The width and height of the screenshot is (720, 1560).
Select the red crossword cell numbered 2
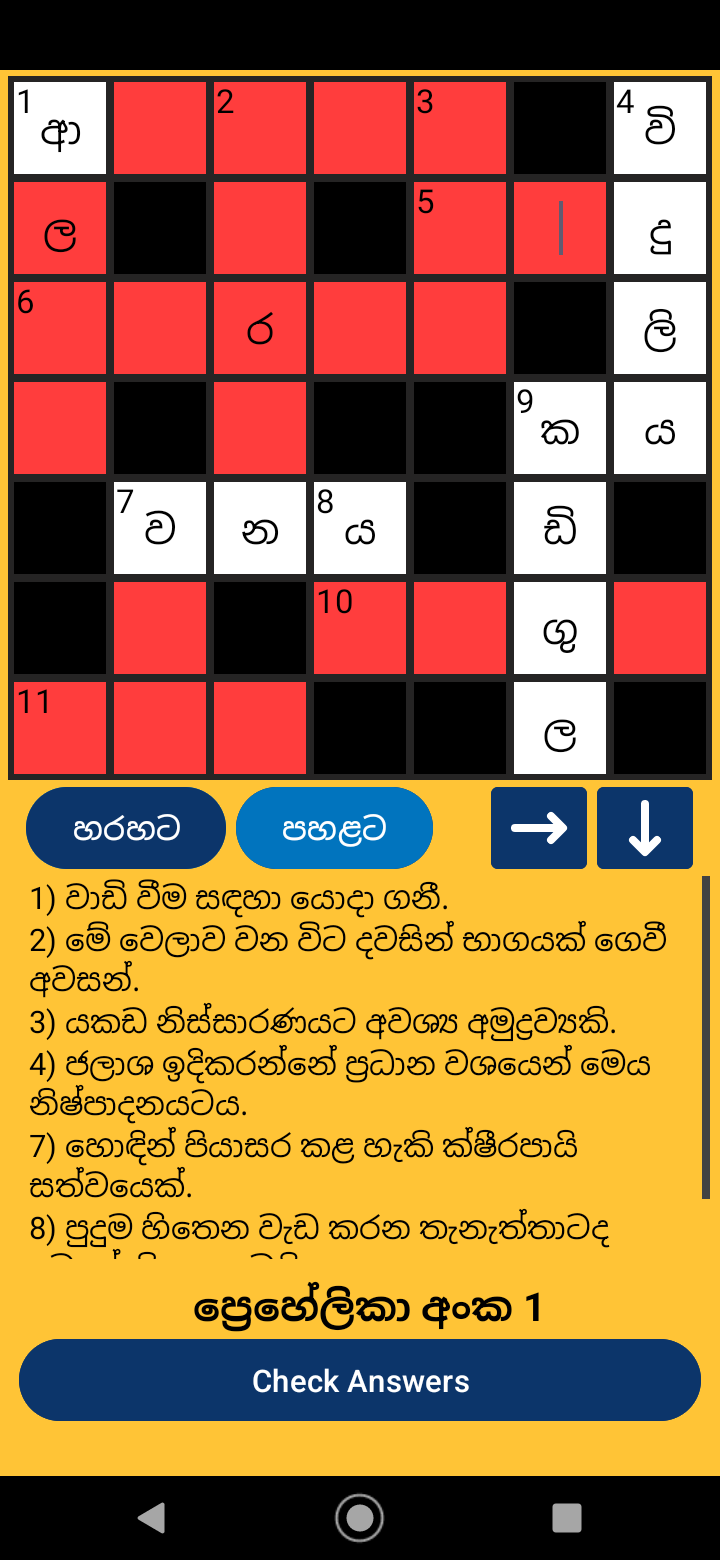click(x=260, y=128)
